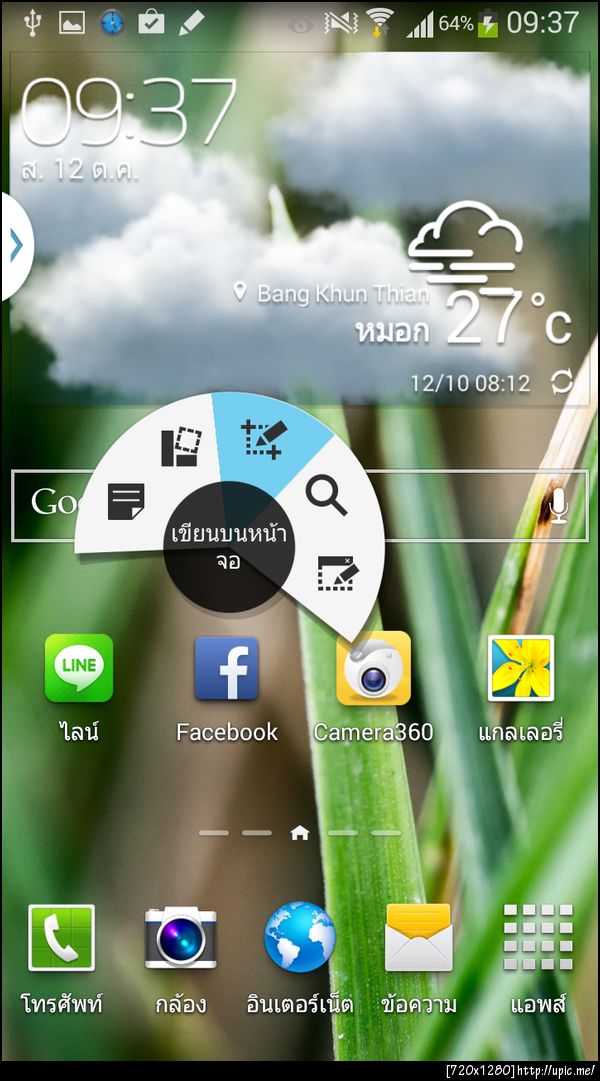Tap the home page indicator
This screenshot has height=1081, width=600.
299,833
